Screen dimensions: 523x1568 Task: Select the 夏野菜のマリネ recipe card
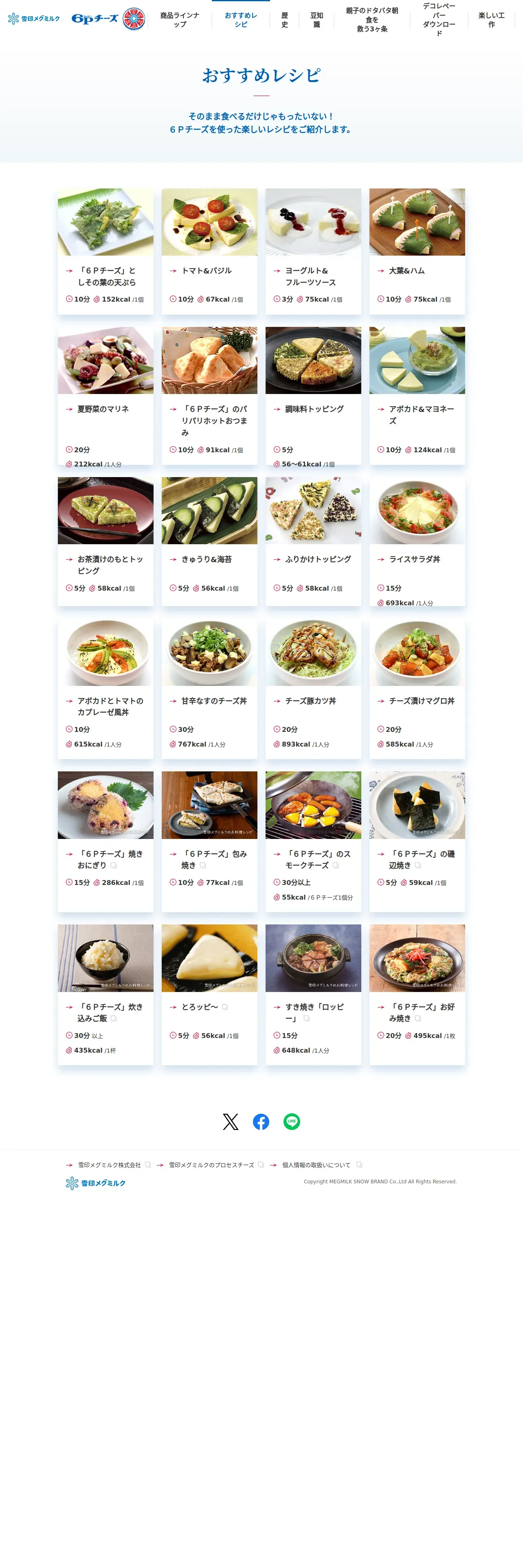(105, 396)
